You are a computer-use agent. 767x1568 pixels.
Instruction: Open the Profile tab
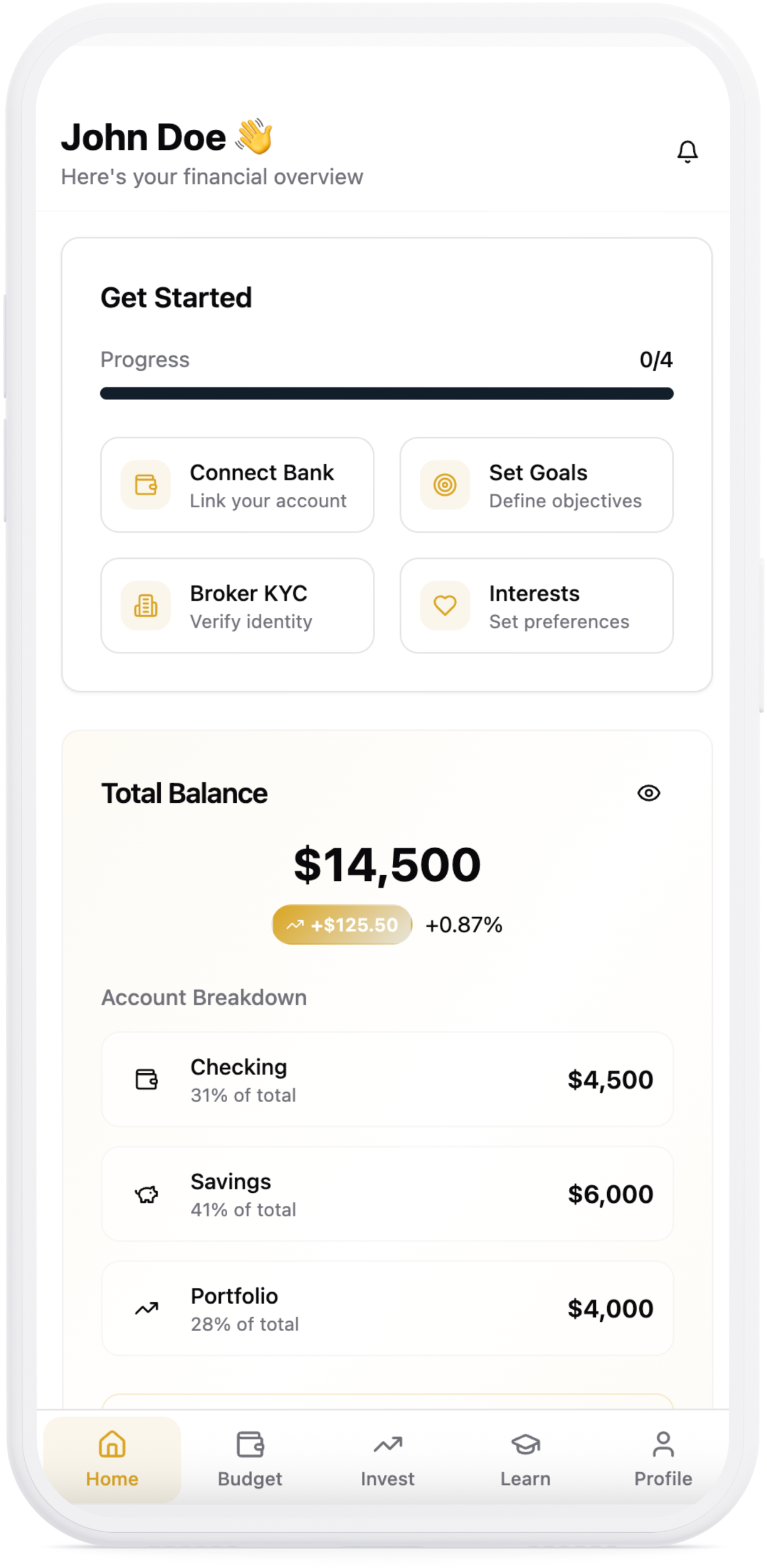[663, 1460]
